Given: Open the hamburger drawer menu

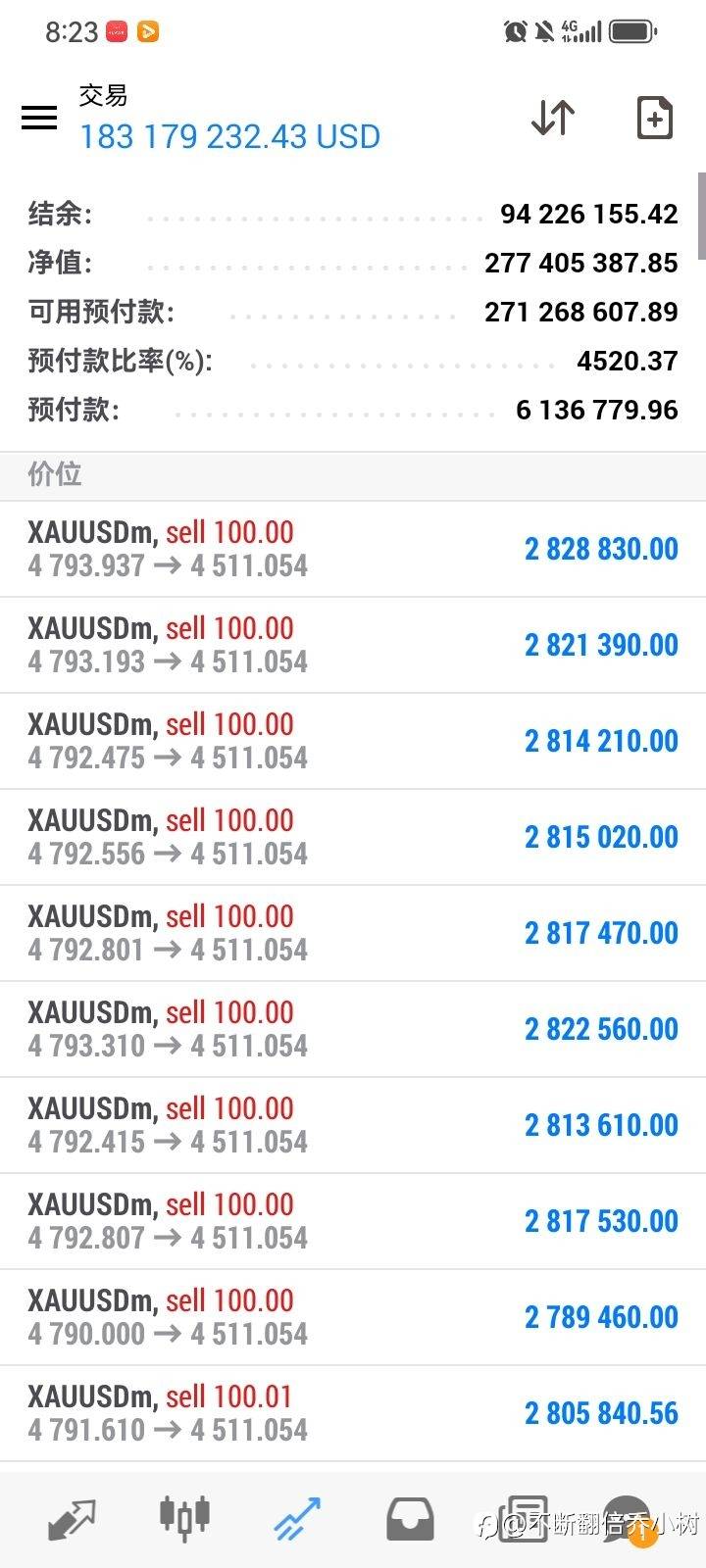Looking at the screenshot, I should (x=39, y=119).
